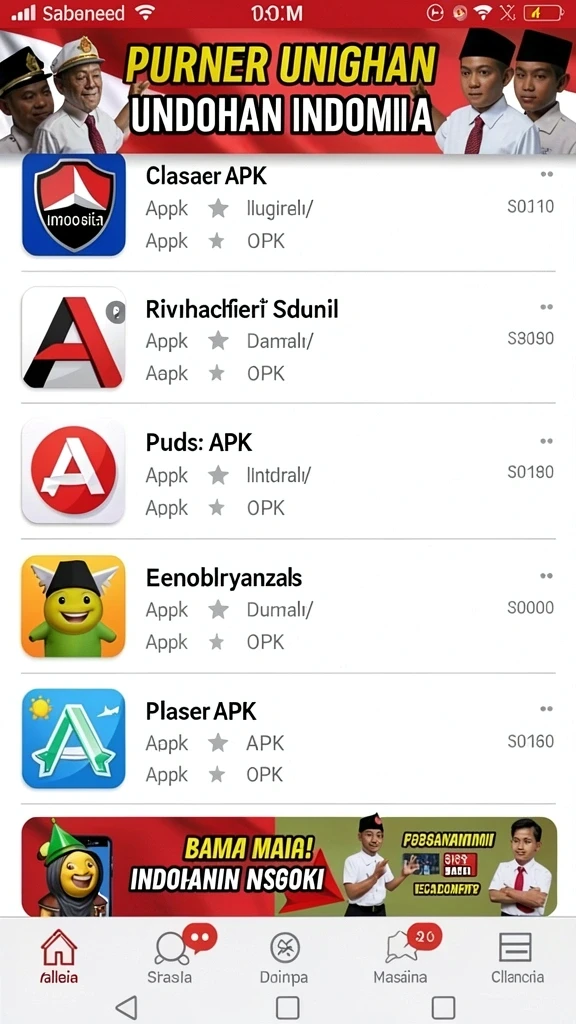
Task: Switch to the Doinpa tab
Action: tap(285, 957)
